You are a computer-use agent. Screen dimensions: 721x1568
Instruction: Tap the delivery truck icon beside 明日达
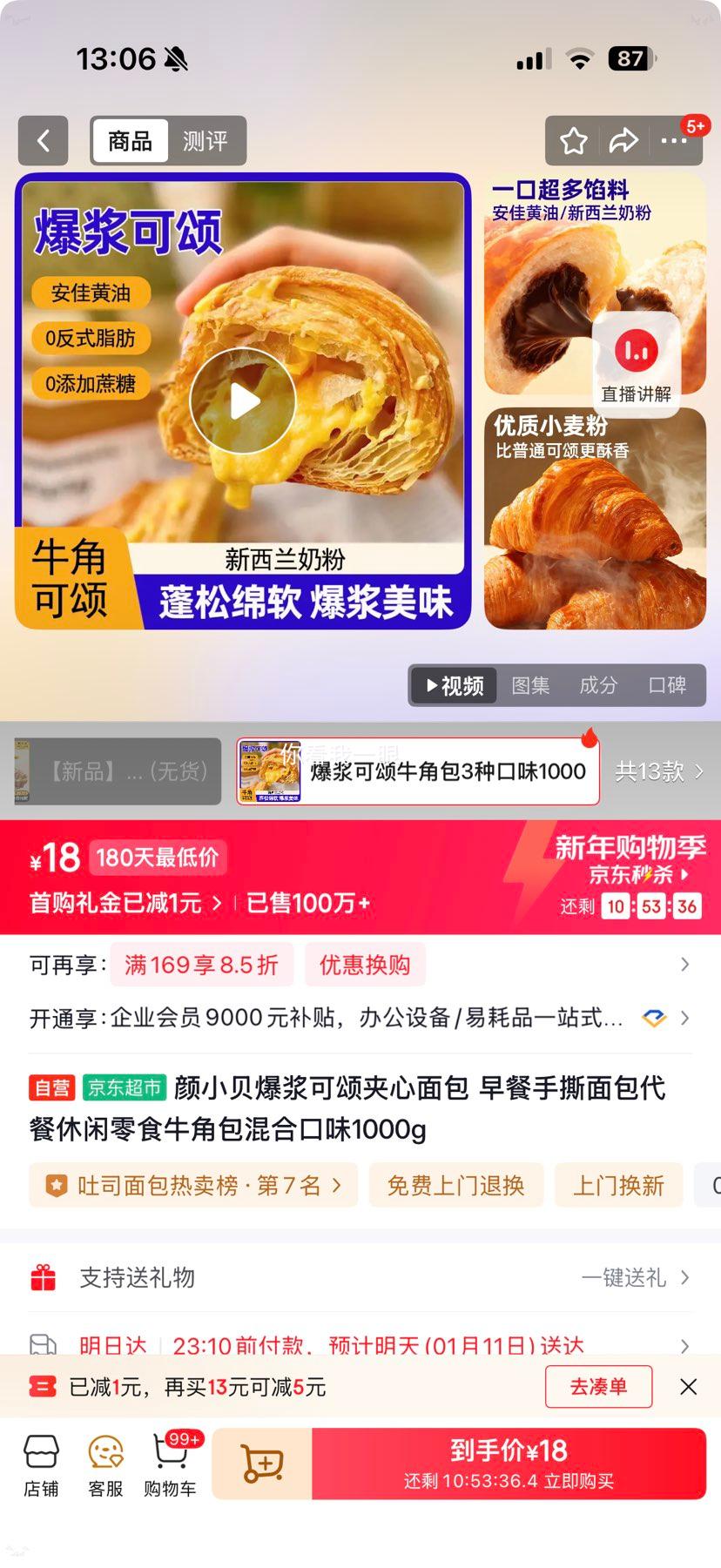(44, 1345)
